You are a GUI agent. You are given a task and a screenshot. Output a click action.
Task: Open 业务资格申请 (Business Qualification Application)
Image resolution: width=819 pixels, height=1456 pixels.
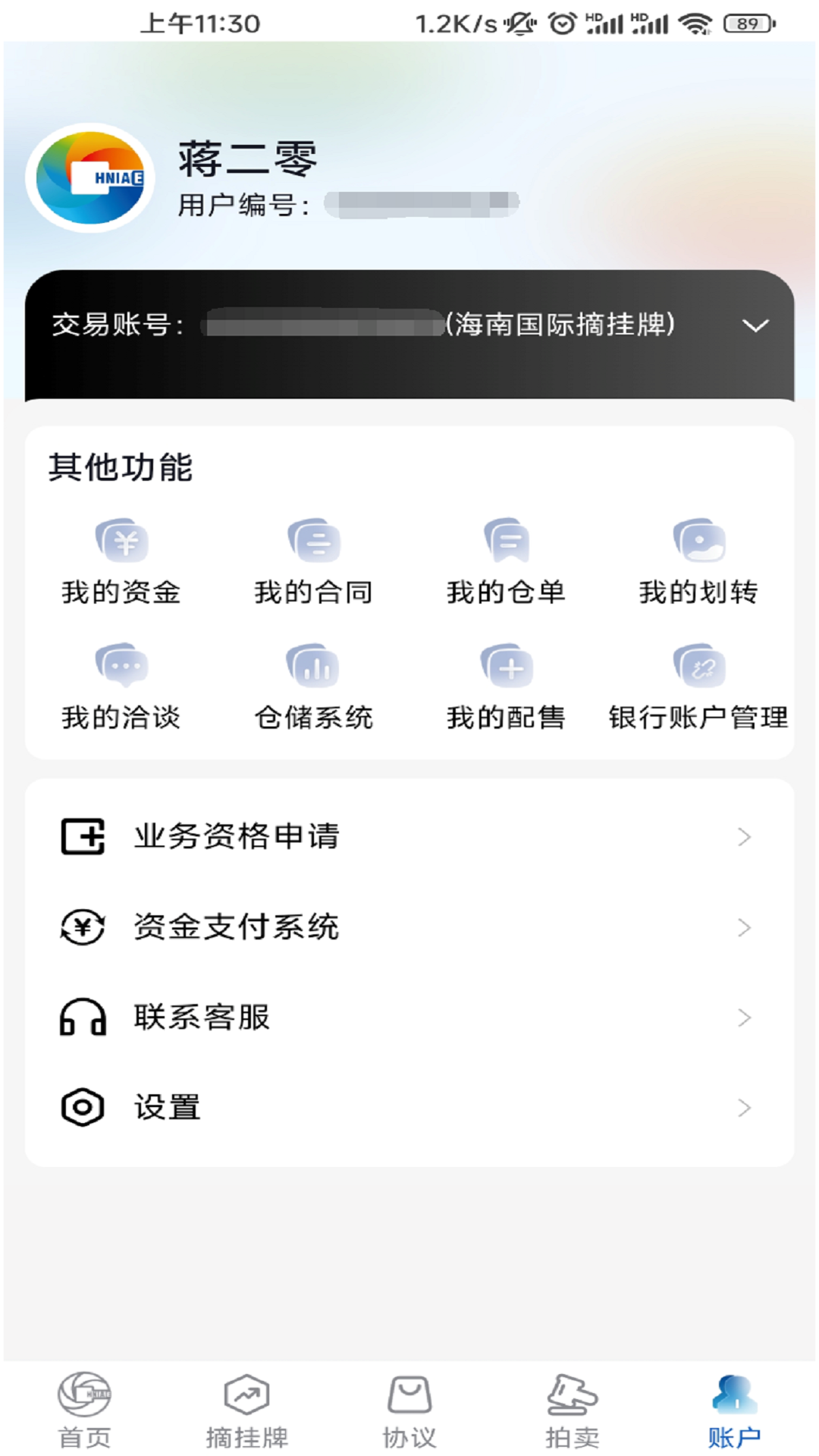pos(236,836)
